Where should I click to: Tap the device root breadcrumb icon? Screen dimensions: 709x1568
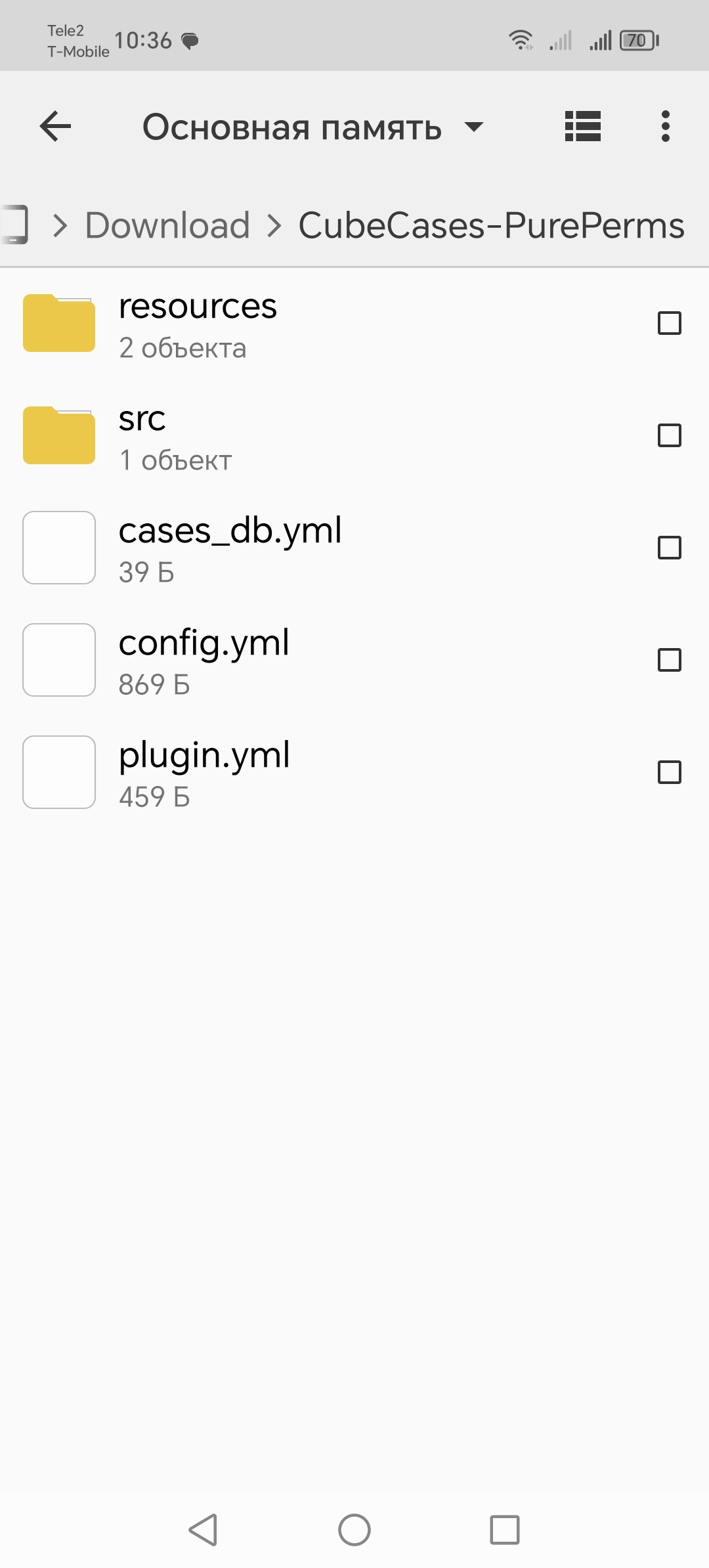point(14,225)
